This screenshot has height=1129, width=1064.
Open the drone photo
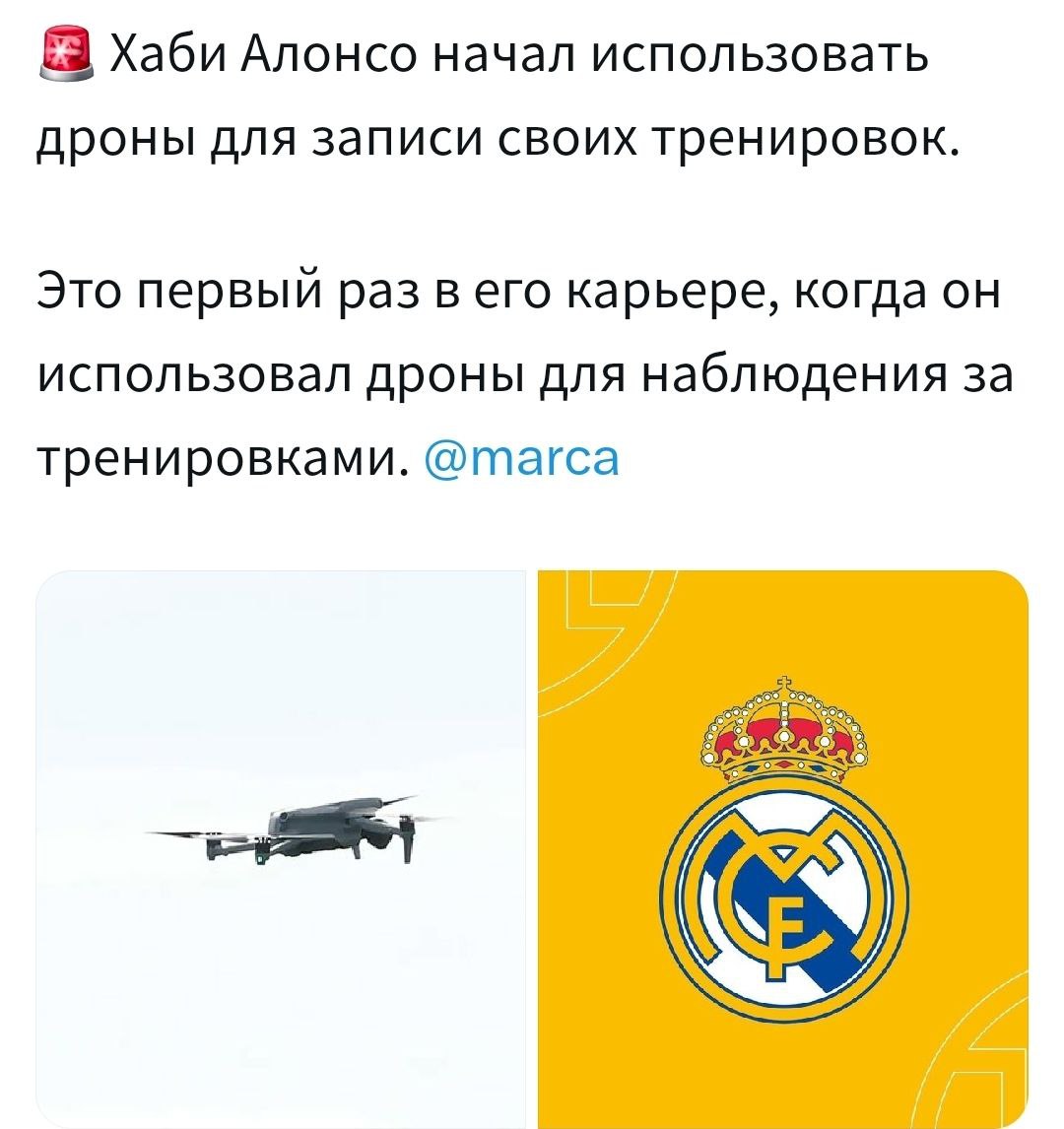281,849
